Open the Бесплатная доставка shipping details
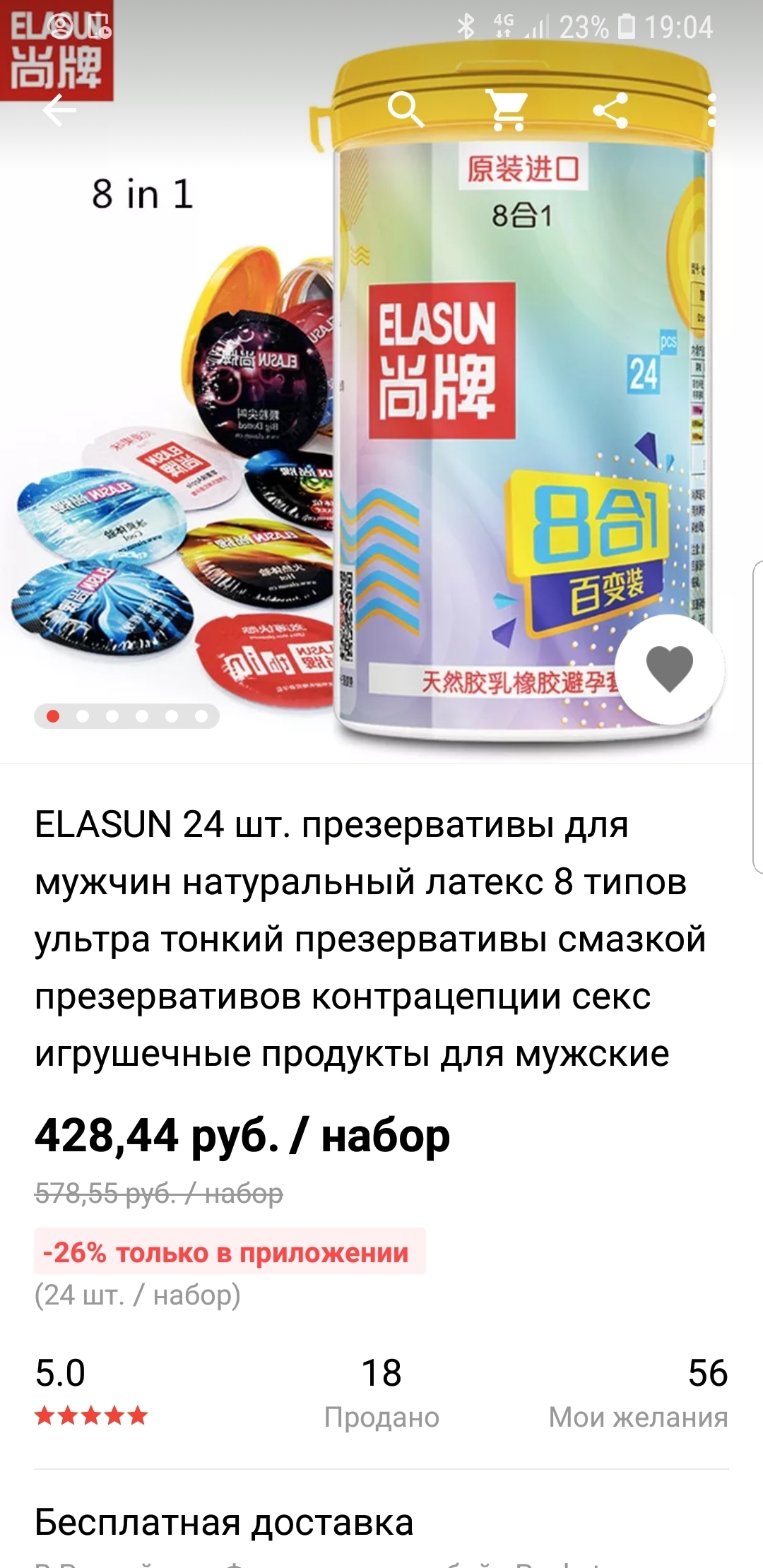 224,1523
